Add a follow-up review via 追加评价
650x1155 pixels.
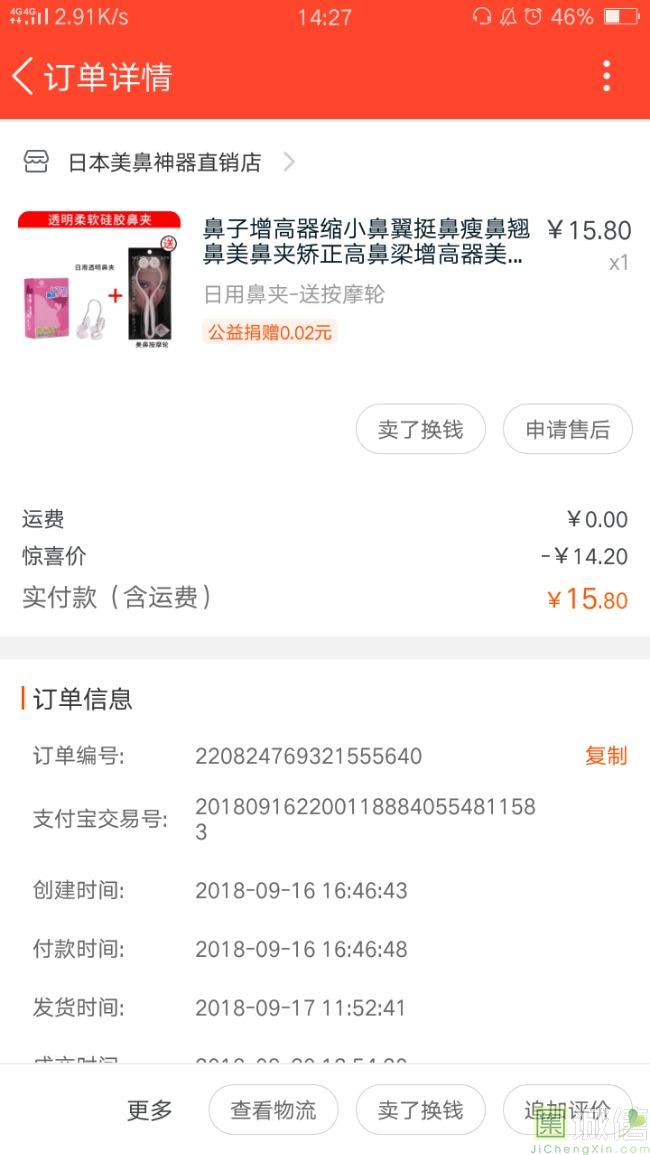coord(567,1110)
